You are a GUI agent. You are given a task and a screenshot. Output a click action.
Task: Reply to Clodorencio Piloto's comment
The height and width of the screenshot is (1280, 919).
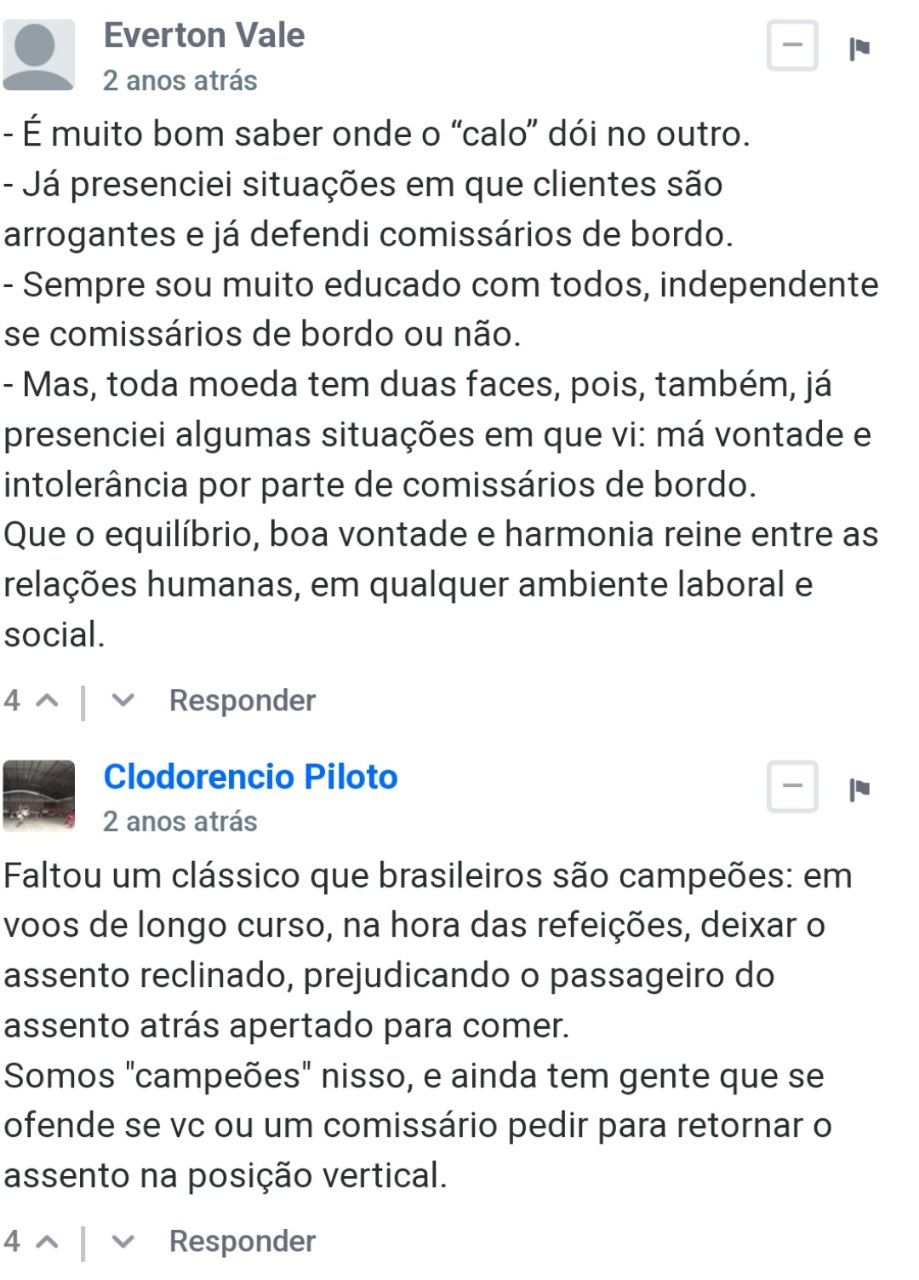point(242,1242)
